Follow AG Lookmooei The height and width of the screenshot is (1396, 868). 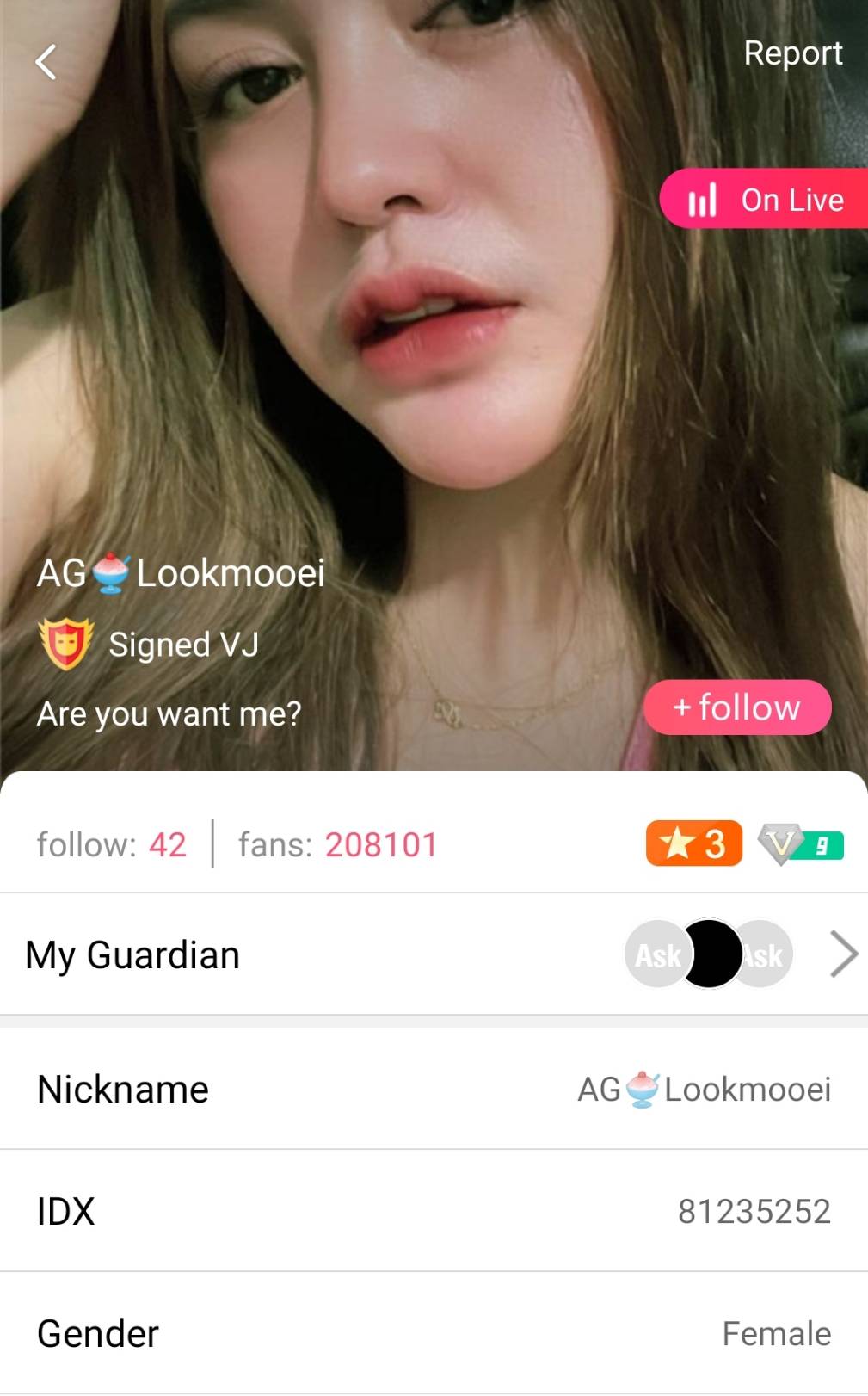click(x=737, y=707)
